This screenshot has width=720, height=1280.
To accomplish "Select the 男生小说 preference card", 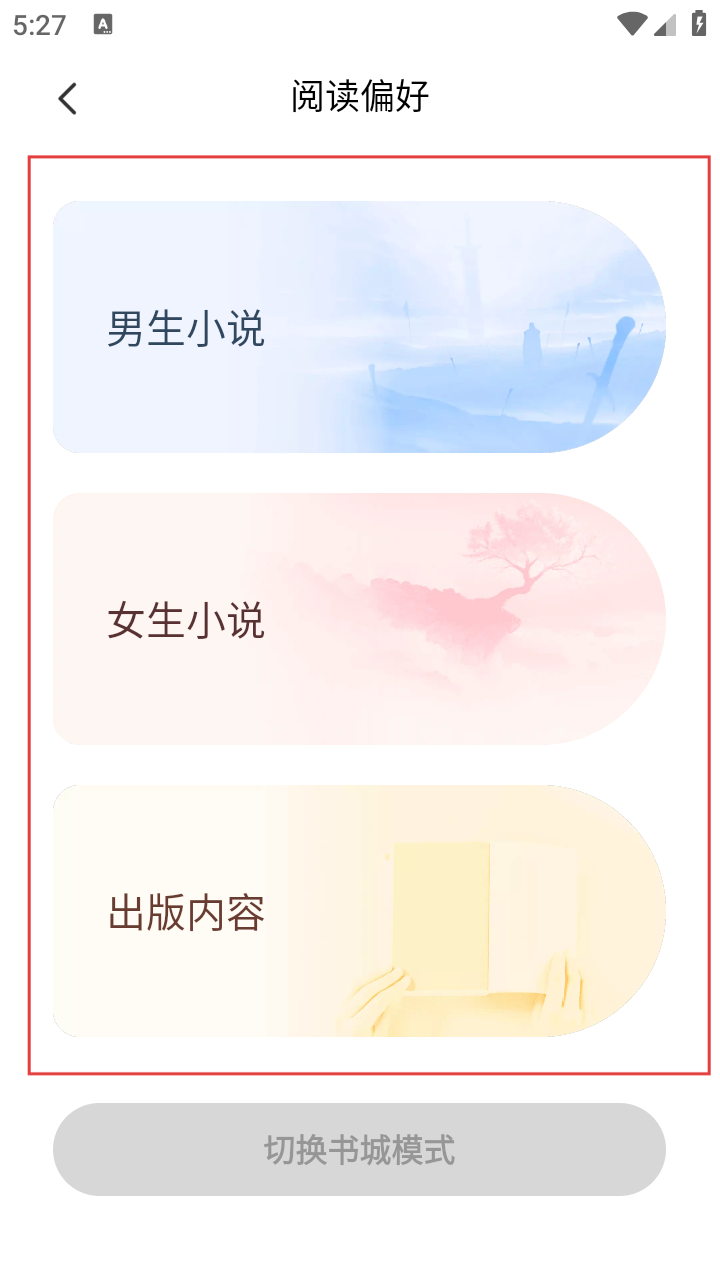I will point(358,327).
